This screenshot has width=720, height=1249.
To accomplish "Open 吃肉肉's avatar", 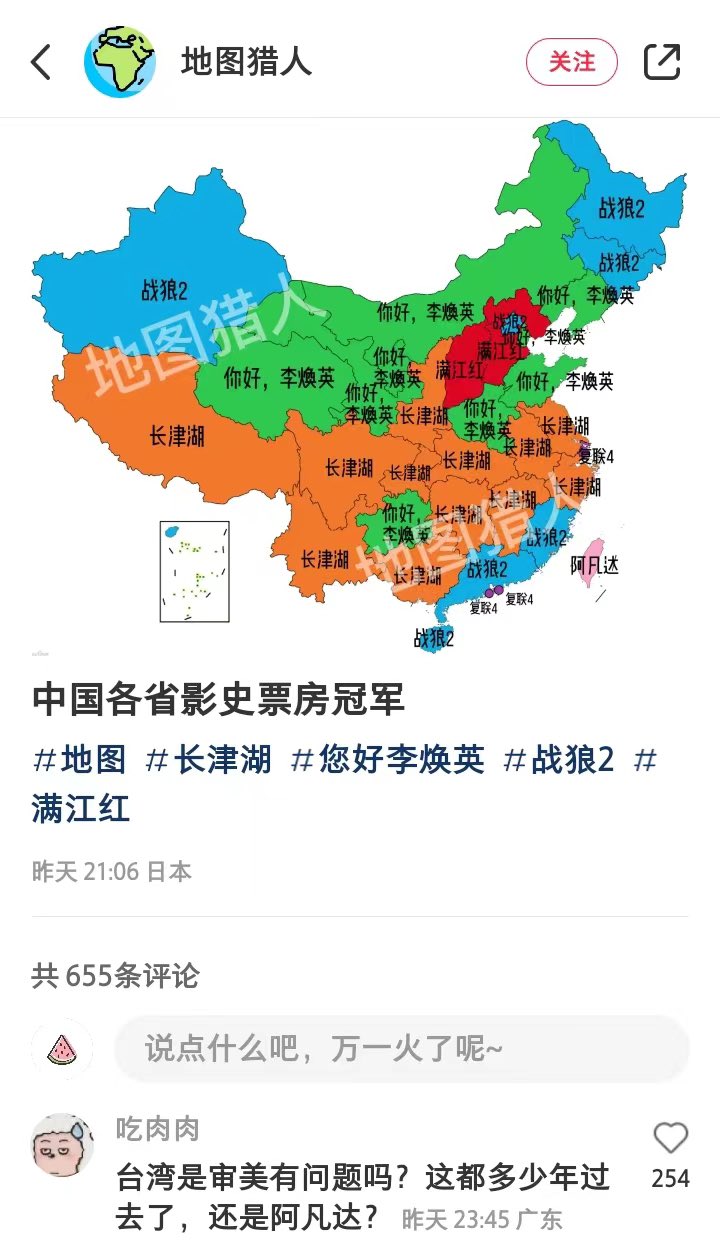I will click(63, 1145).
